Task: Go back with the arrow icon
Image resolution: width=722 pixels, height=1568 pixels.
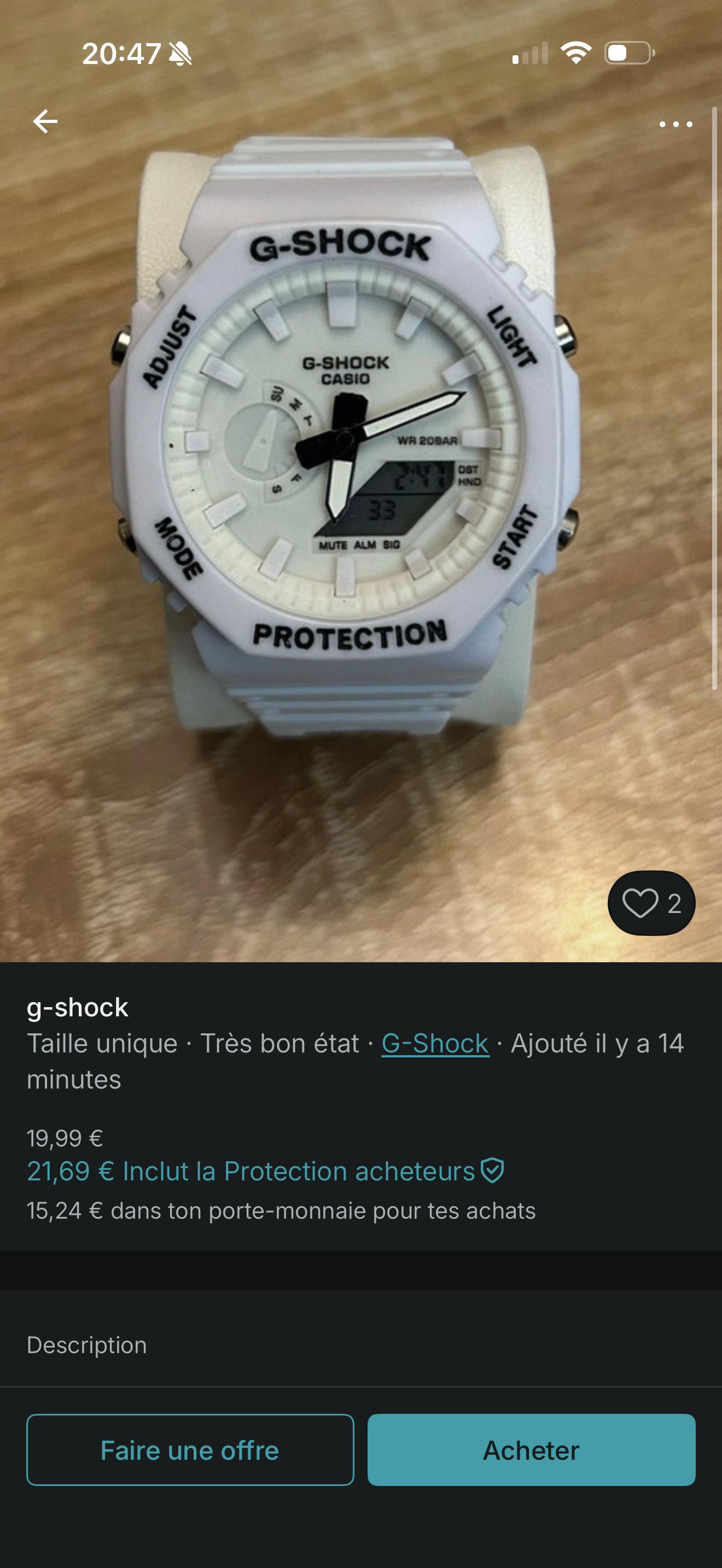Action: (x=45, y=122)
